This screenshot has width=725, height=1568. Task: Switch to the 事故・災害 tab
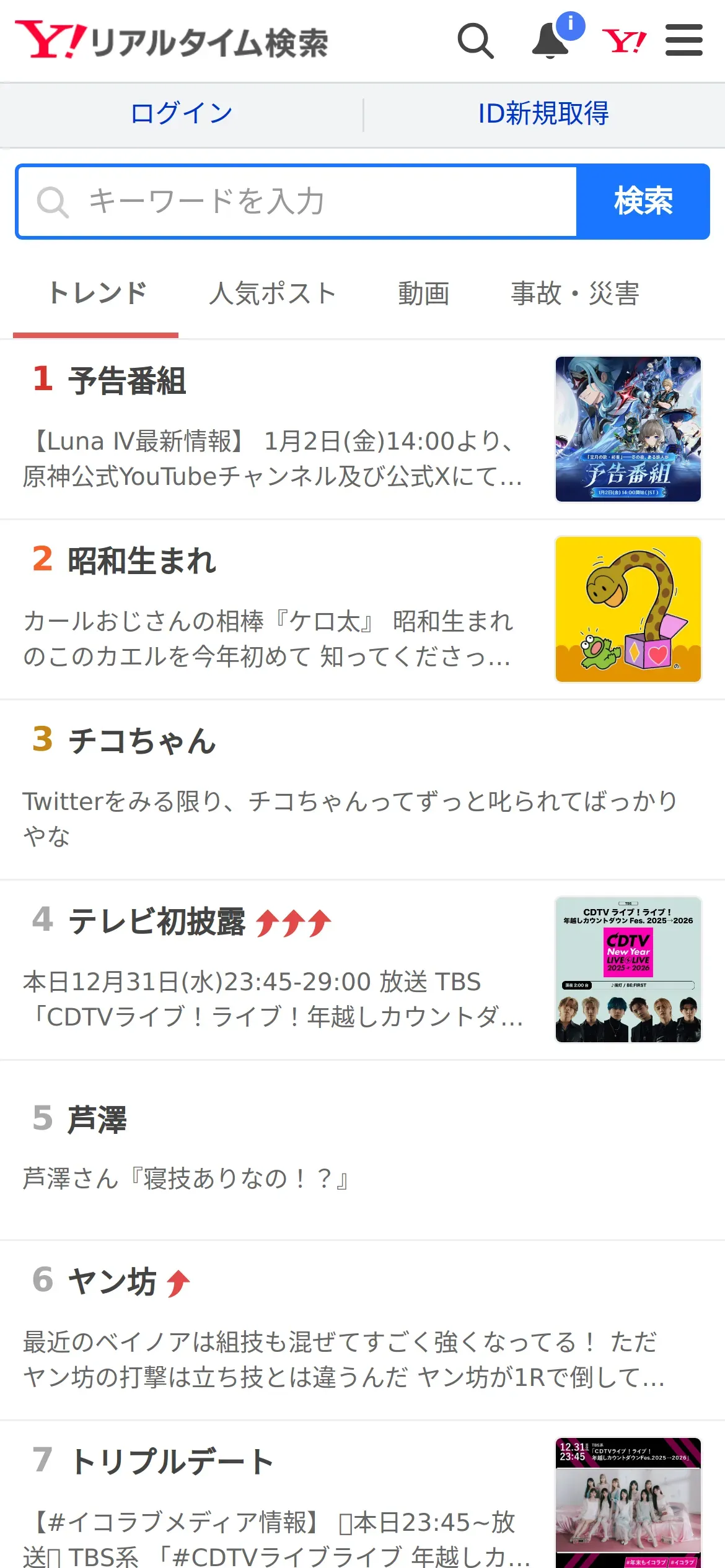pyautogui.click(x=575, y=294)
